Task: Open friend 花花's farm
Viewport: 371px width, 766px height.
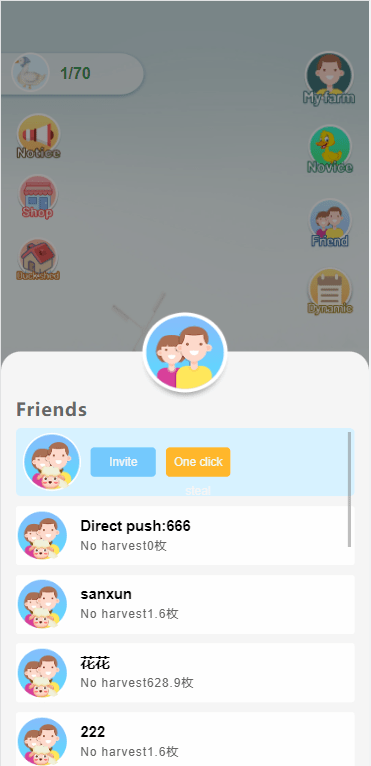Action: (185, 673)
